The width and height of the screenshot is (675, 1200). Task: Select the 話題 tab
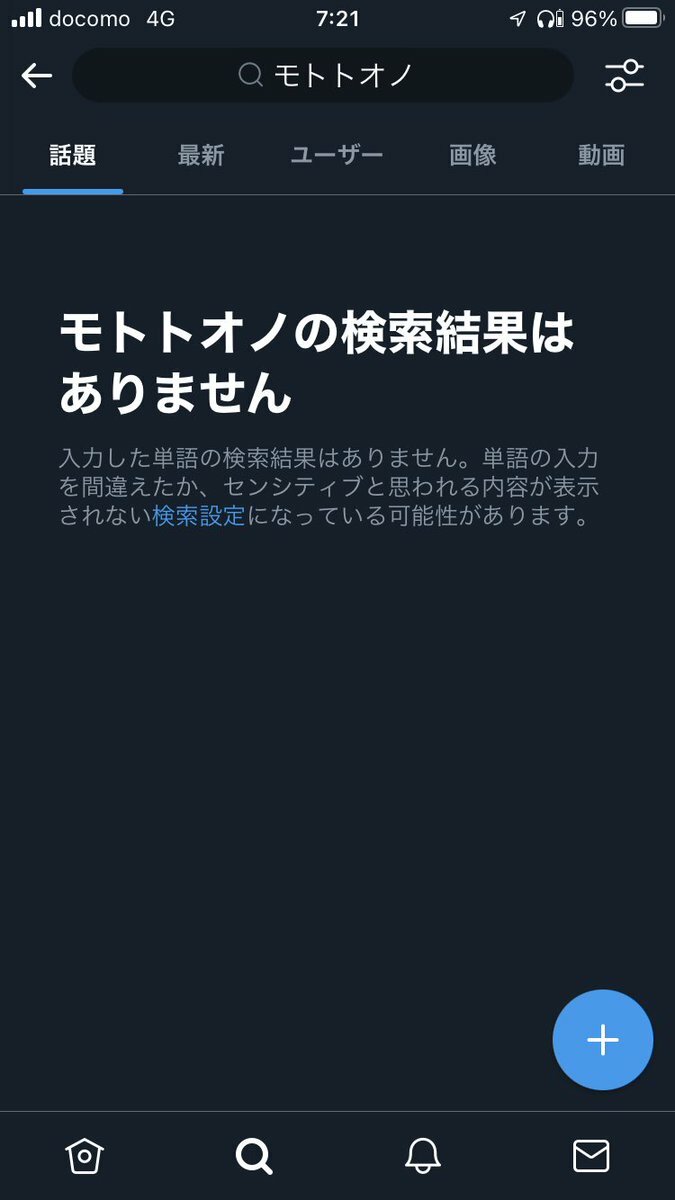(73, 155)
